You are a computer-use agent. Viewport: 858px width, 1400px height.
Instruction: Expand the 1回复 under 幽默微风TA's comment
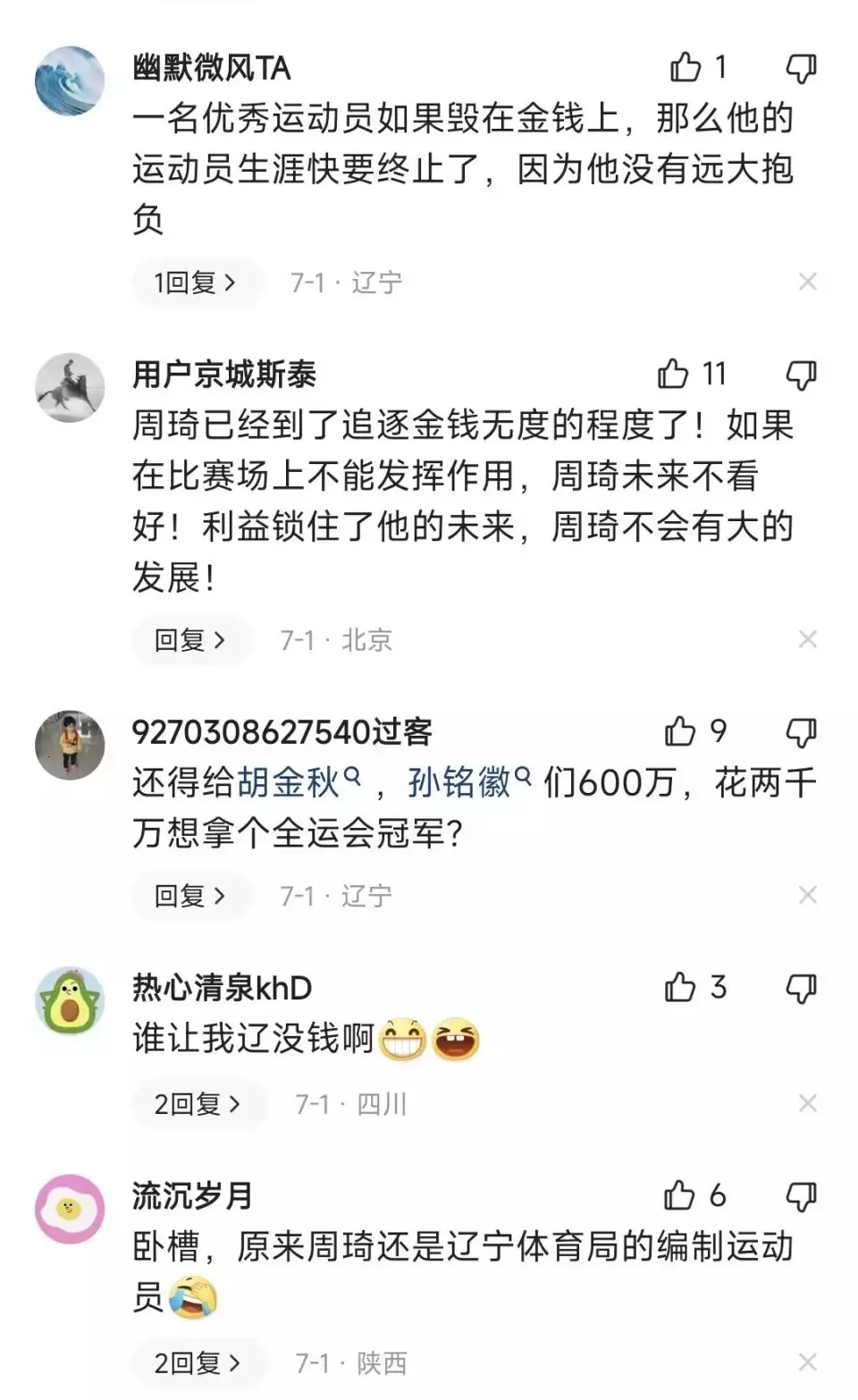pyautogui.click(x=195, y=283)
